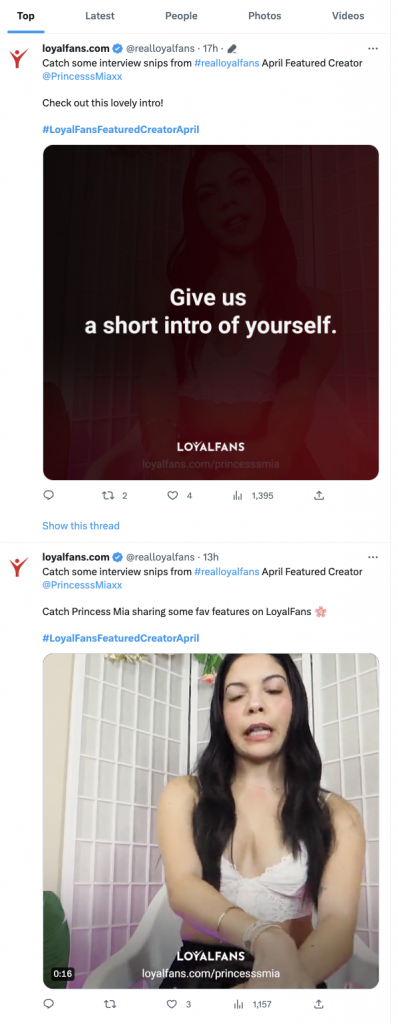Open overflow menu on the 13h post
398x1024 pixels.
(x=373, y=557)
